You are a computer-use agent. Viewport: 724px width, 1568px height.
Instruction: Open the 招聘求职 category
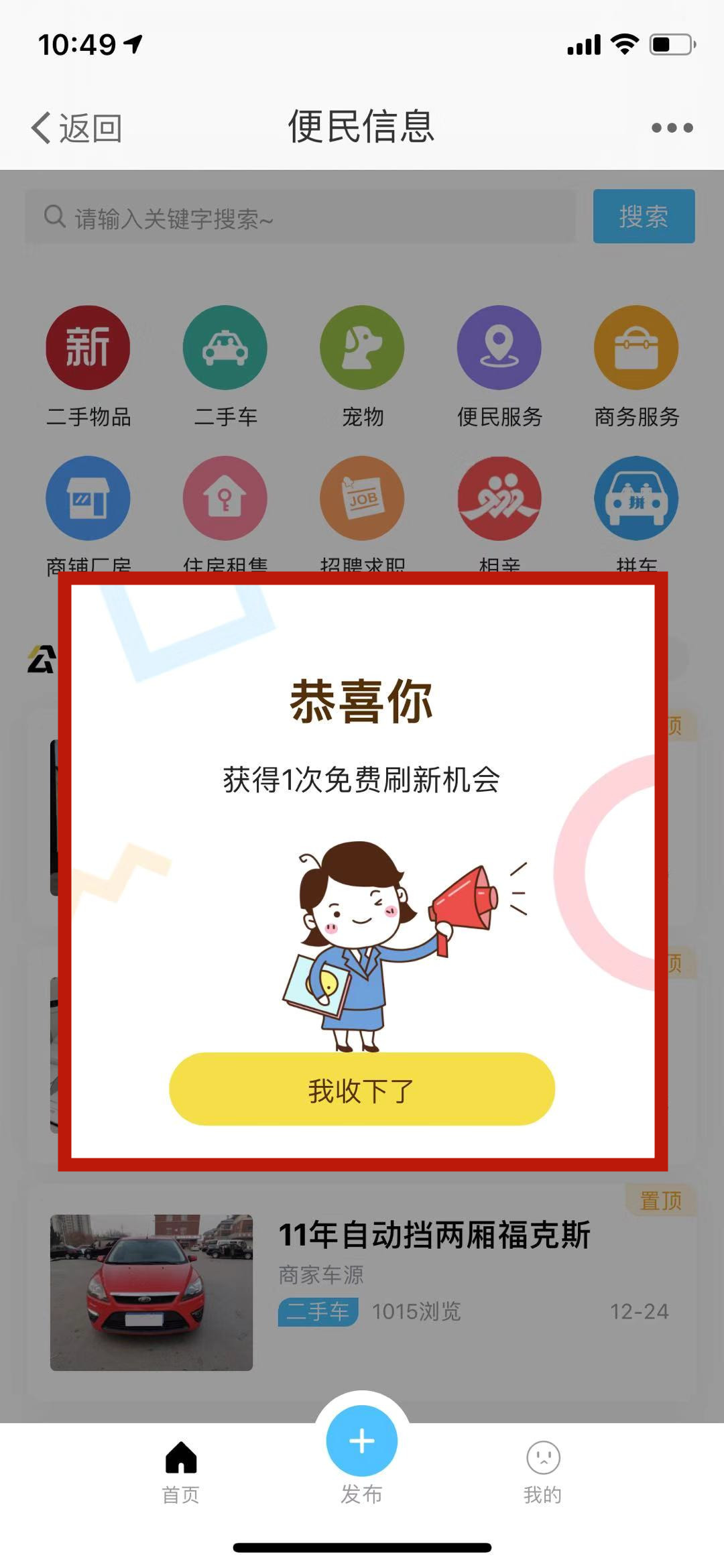tap(362, 499)
